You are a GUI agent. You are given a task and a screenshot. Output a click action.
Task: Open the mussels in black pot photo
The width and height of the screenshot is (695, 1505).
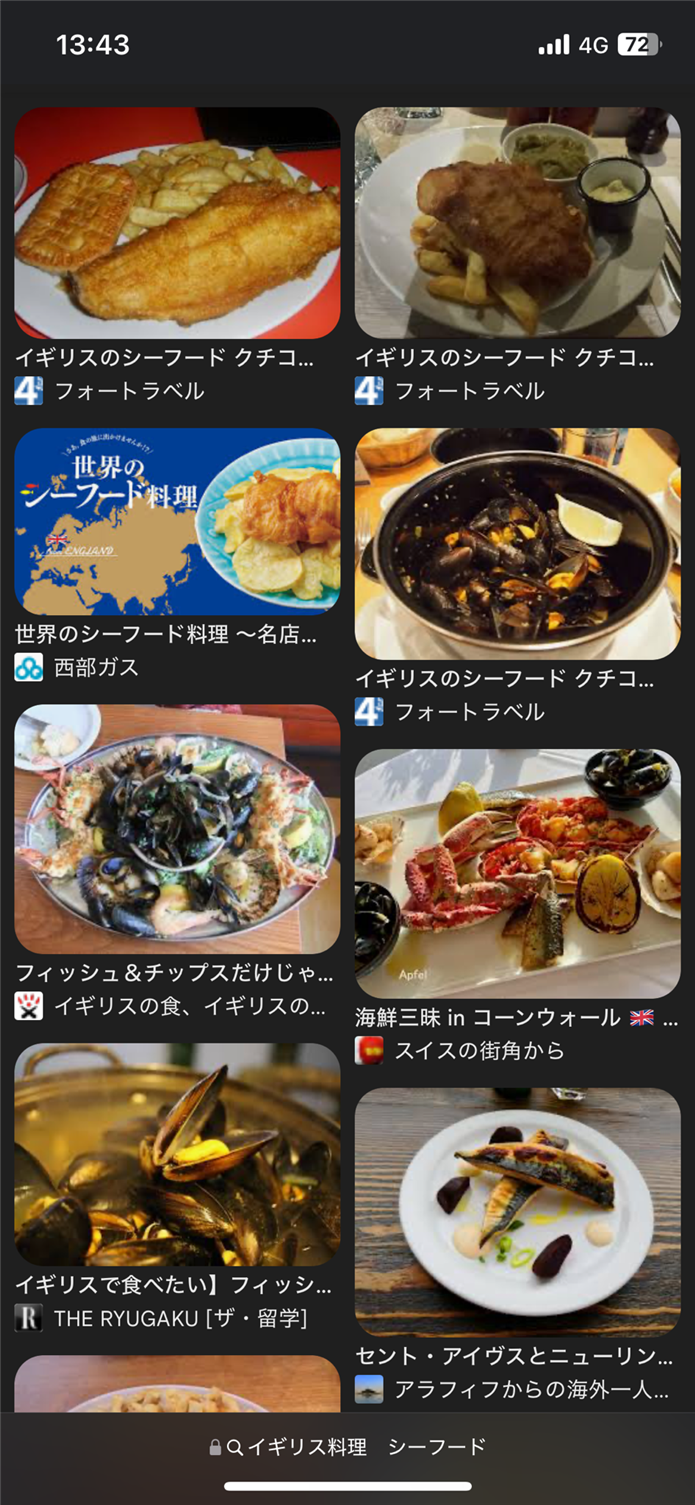click(x=517, y=544)
